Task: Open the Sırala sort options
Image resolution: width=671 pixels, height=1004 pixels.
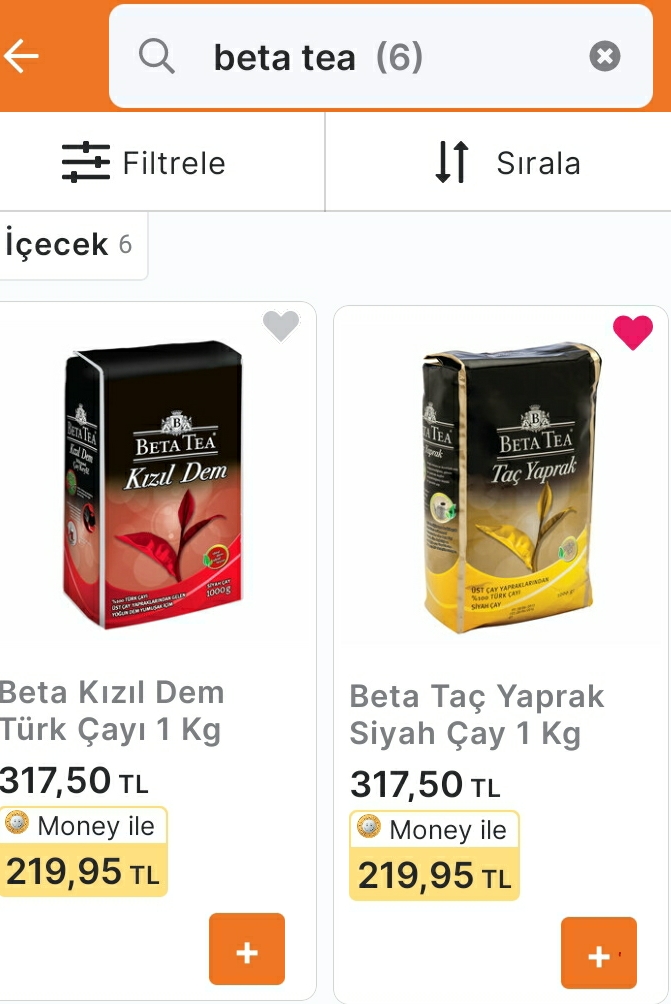Action: [508, 163]
